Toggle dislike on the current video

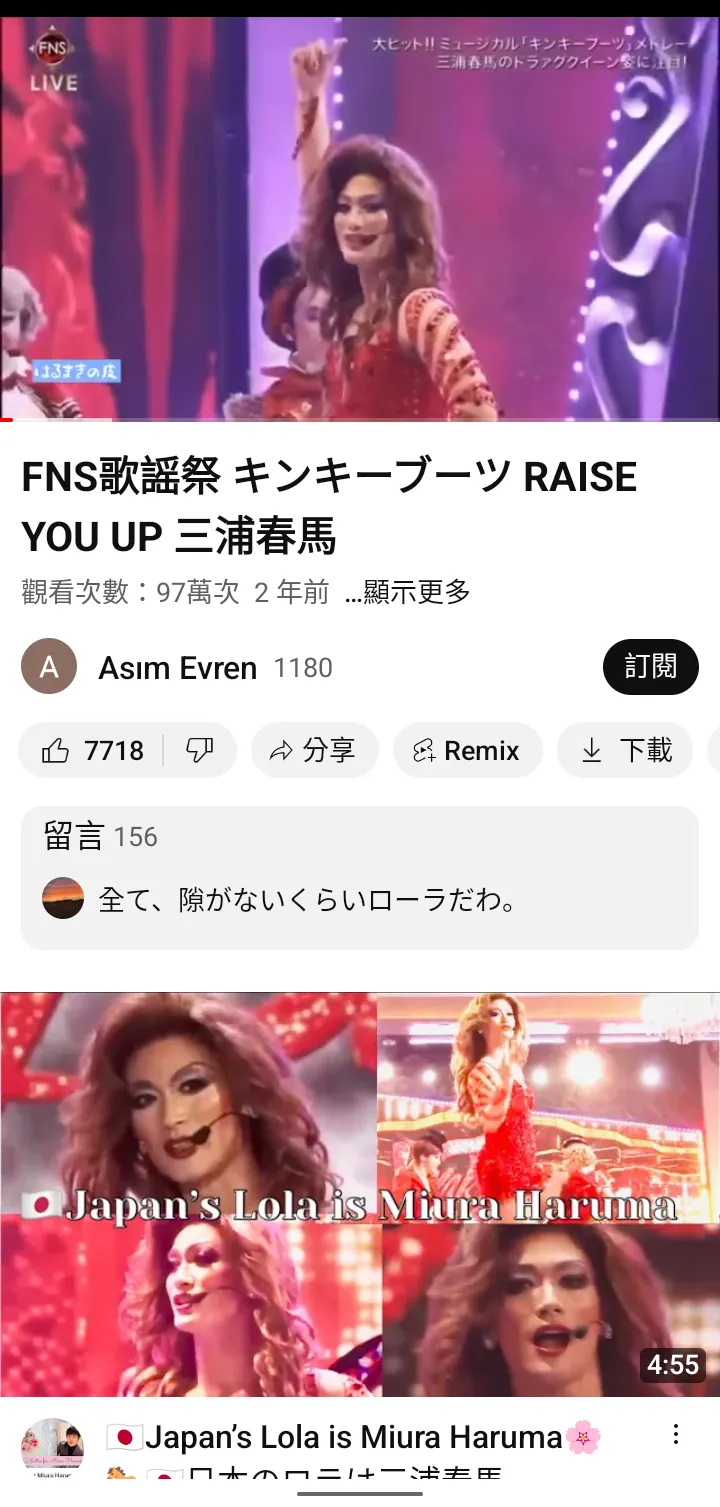point(199,750)
